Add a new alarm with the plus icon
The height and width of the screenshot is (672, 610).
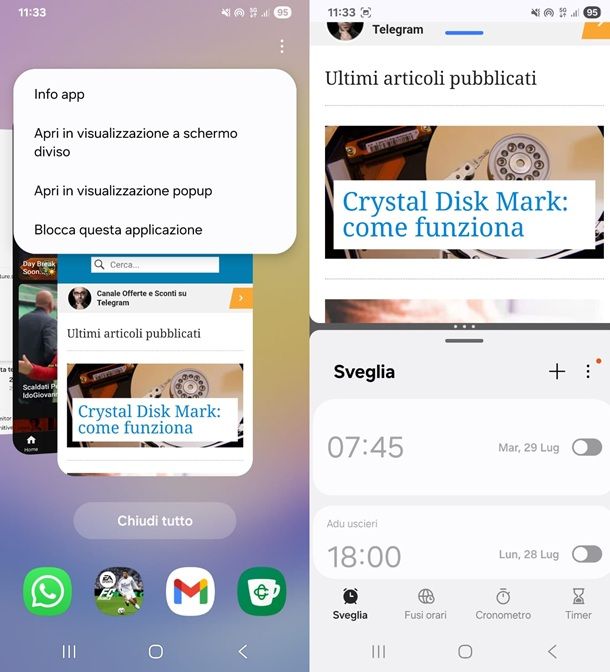tap(557, 372)
